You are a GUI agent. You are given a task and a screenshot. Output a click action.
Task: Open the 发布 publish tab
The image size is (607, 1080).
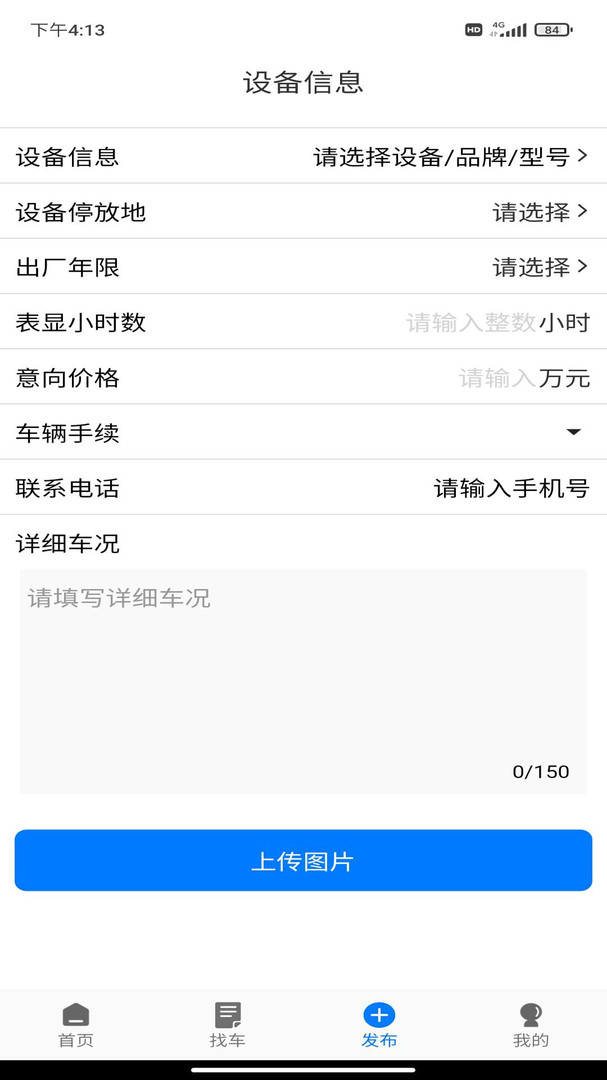(379, 1025)
